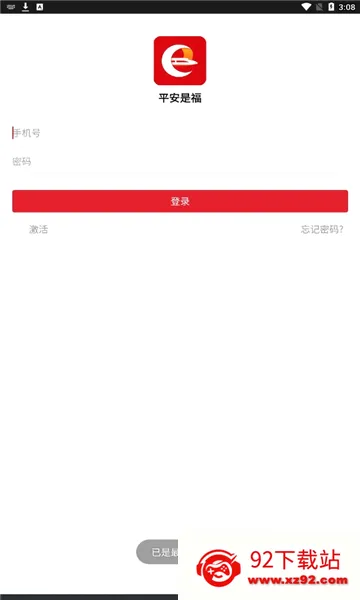Viewport: 360px width, 600px height.
Task: Open the 忘记密码? forgot password link
Action: pos(322,229)
